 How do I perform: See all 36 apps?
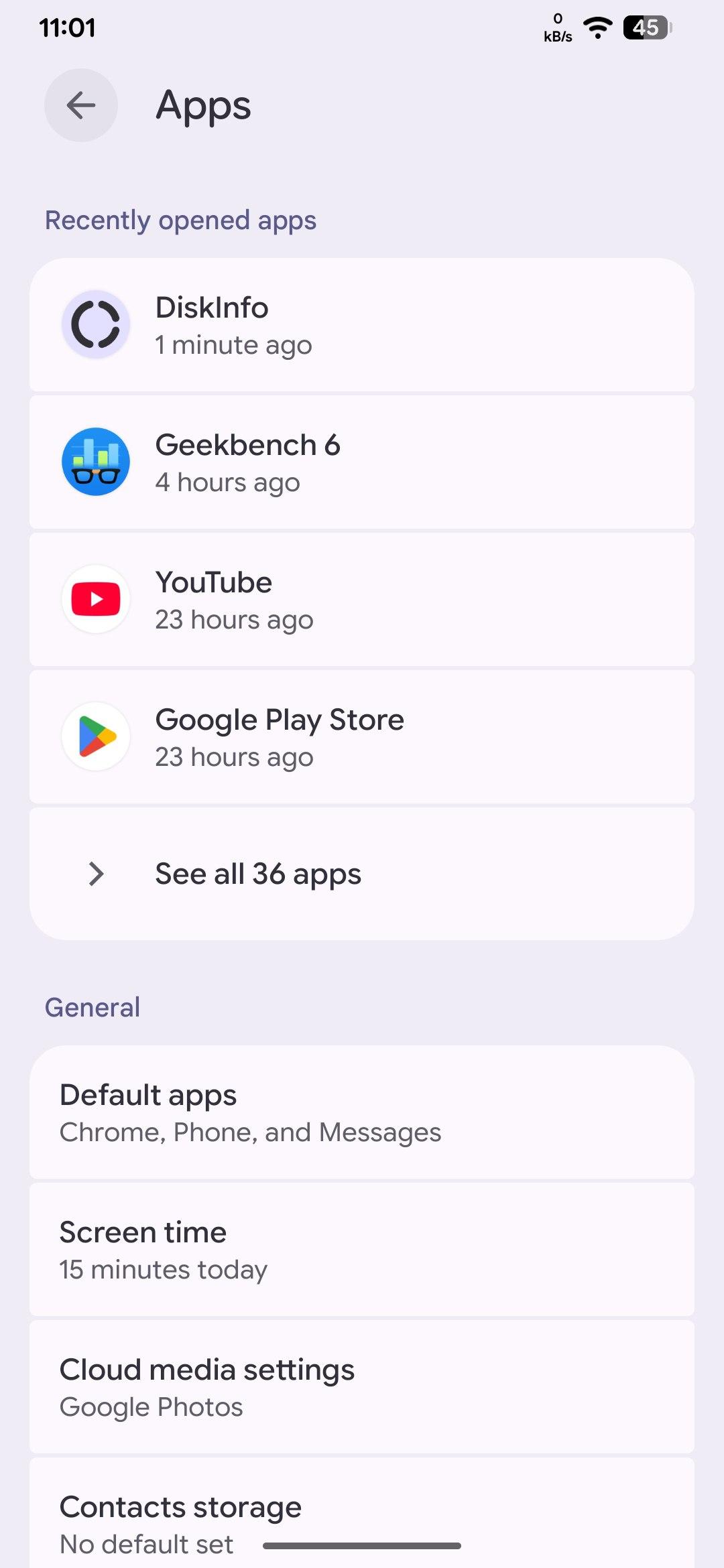click(x=362, y=874)
